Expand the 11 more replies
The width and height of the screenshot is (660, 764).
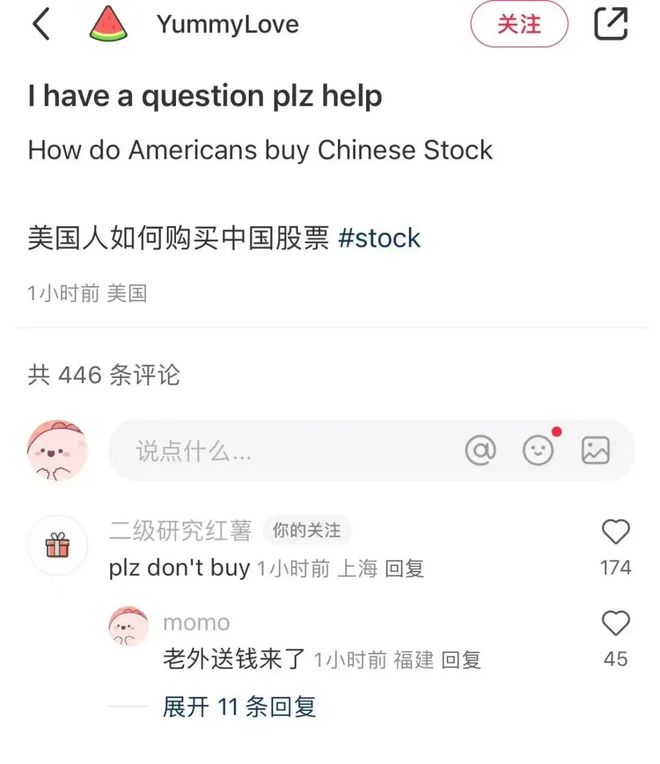pyautogui.click(x=239, y=707)
